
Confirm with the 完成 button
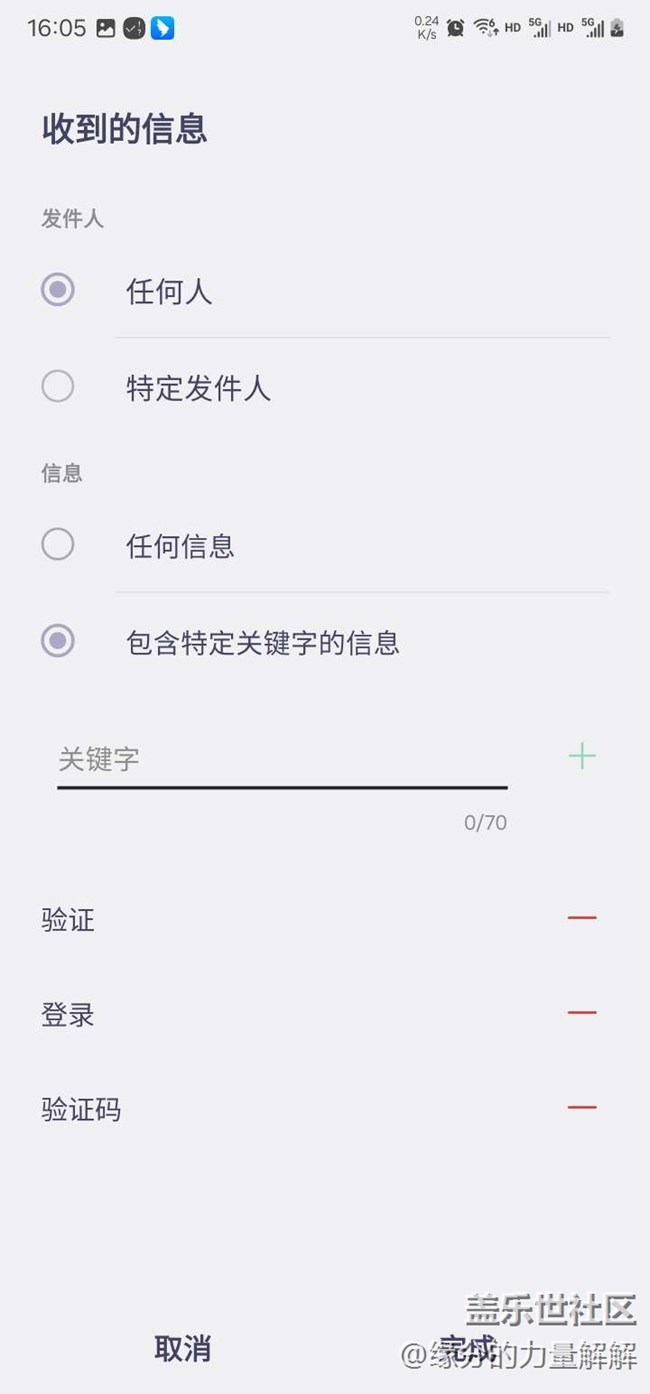468,1349
